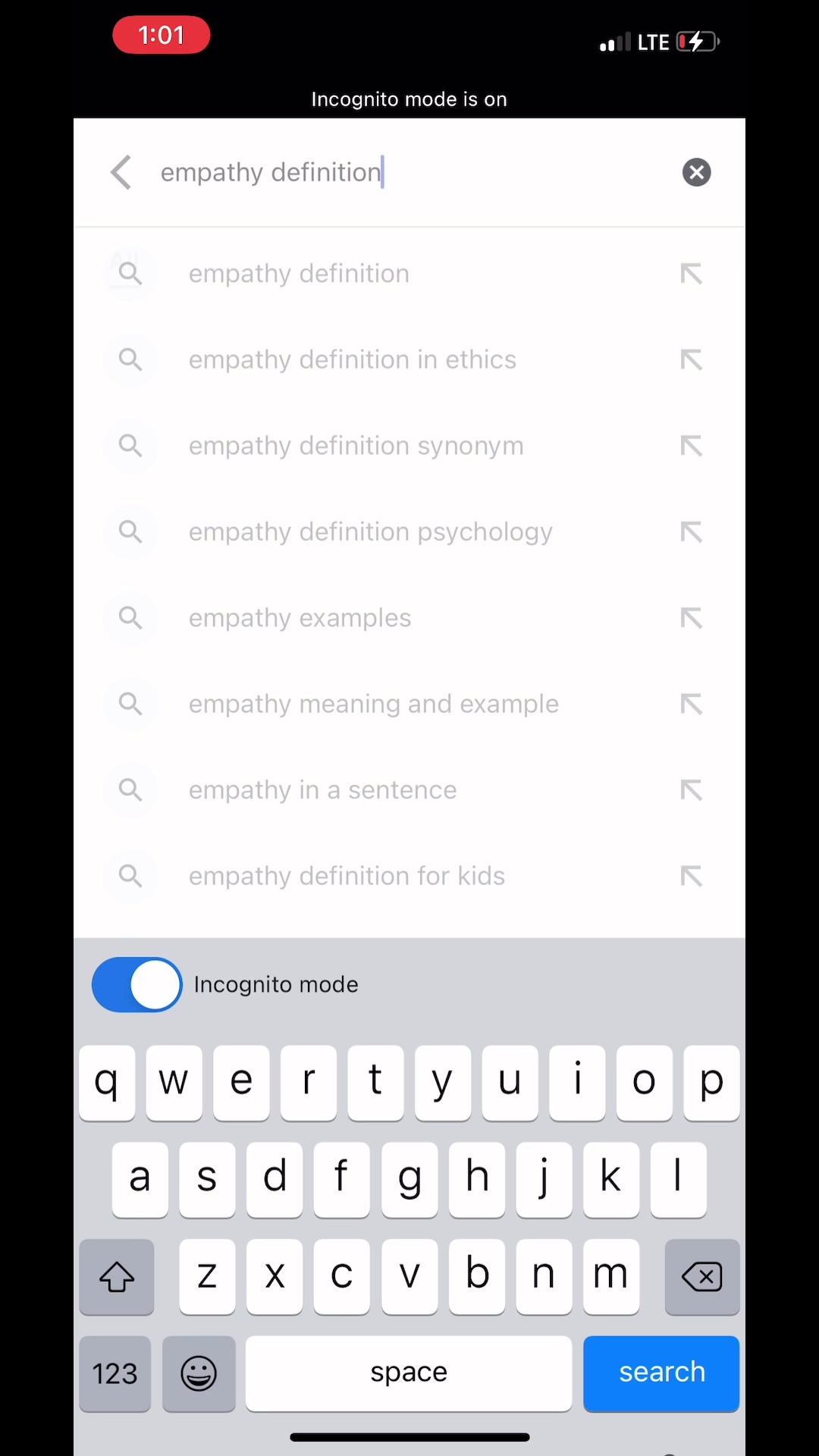Clear the search text field
Screen dimensions: 819x1456
pyautogui.click(x=696, y=173)
